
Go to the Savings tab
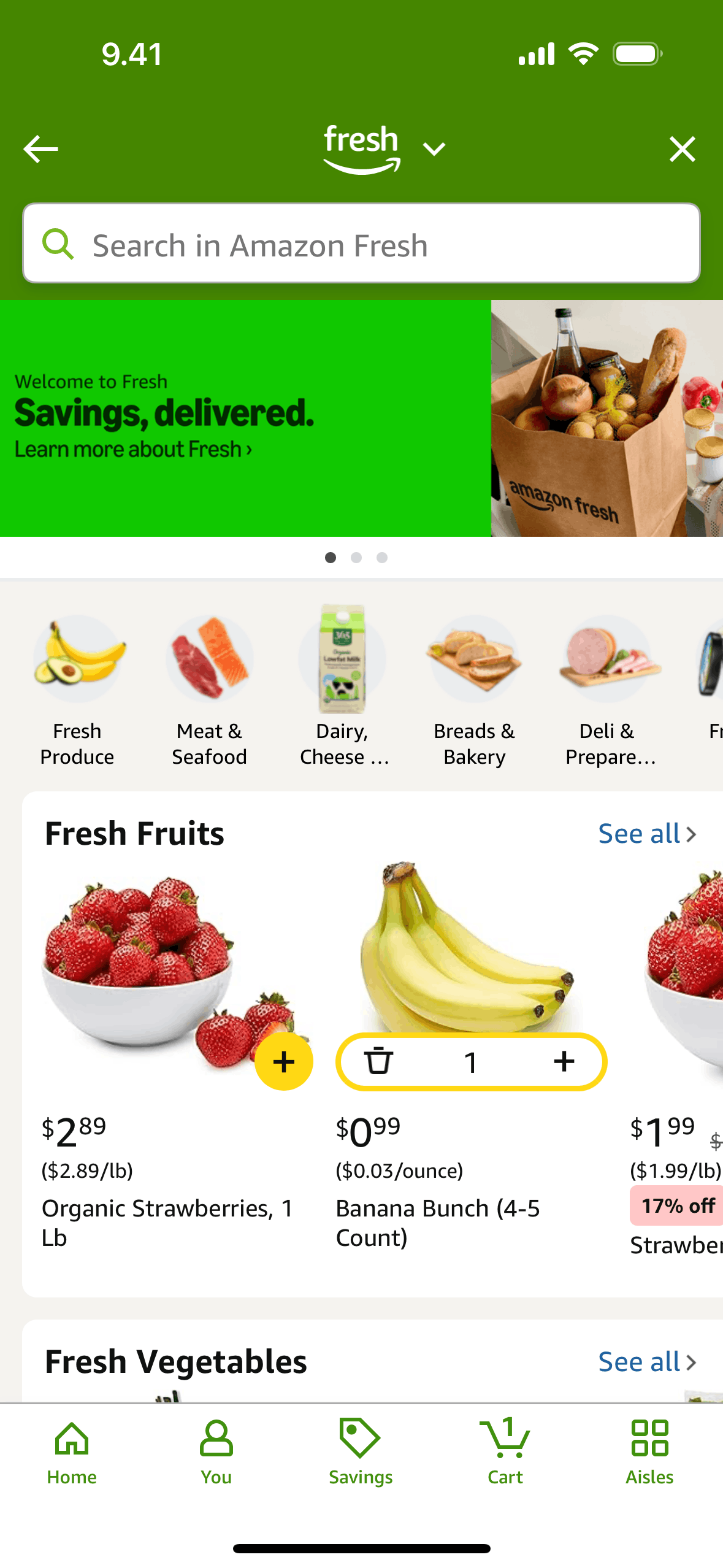(361, 1451)
